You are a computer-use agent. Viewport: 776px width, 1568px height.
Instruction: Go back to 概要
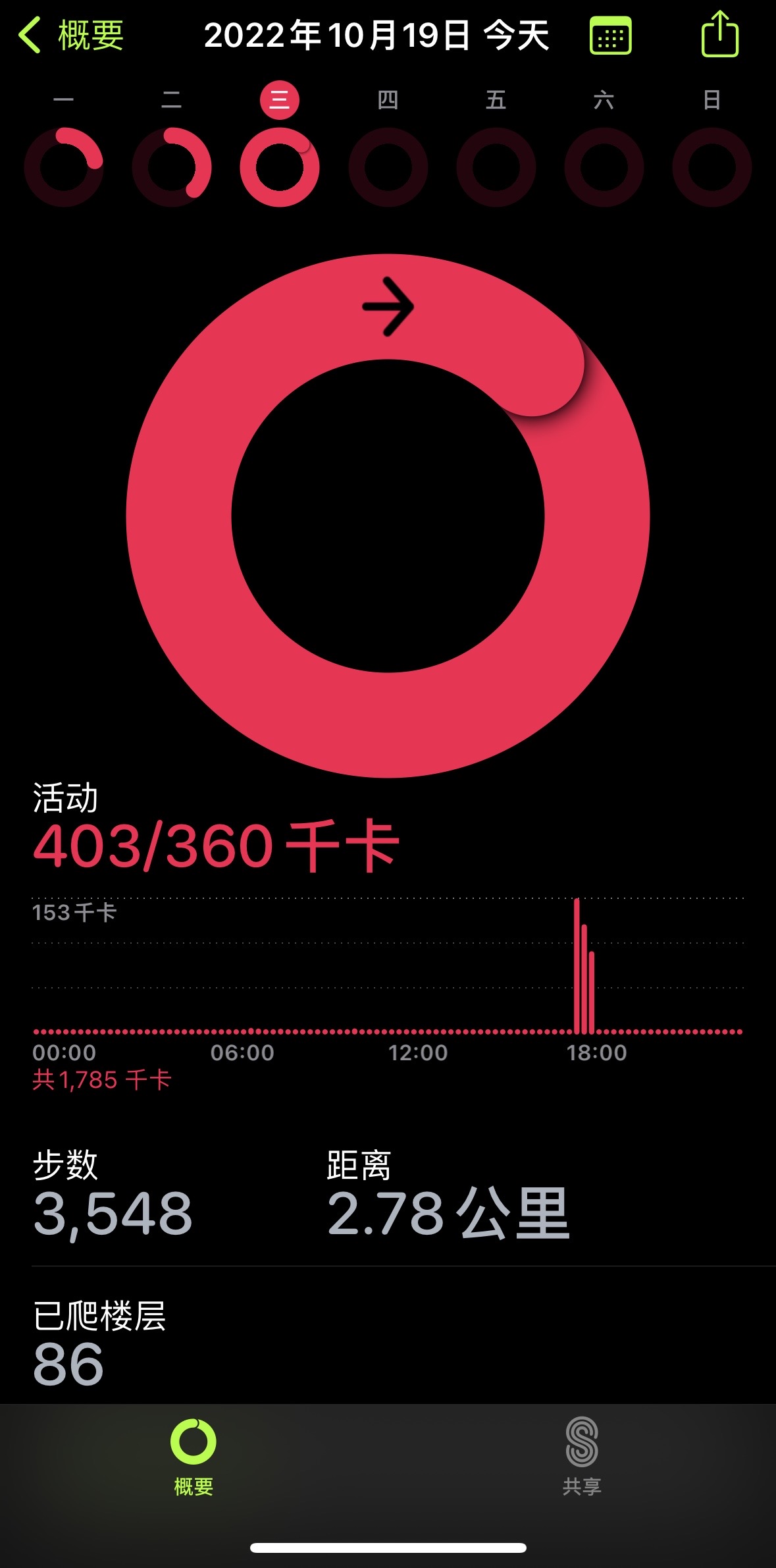pyautogui.click(x=71, y=35)
